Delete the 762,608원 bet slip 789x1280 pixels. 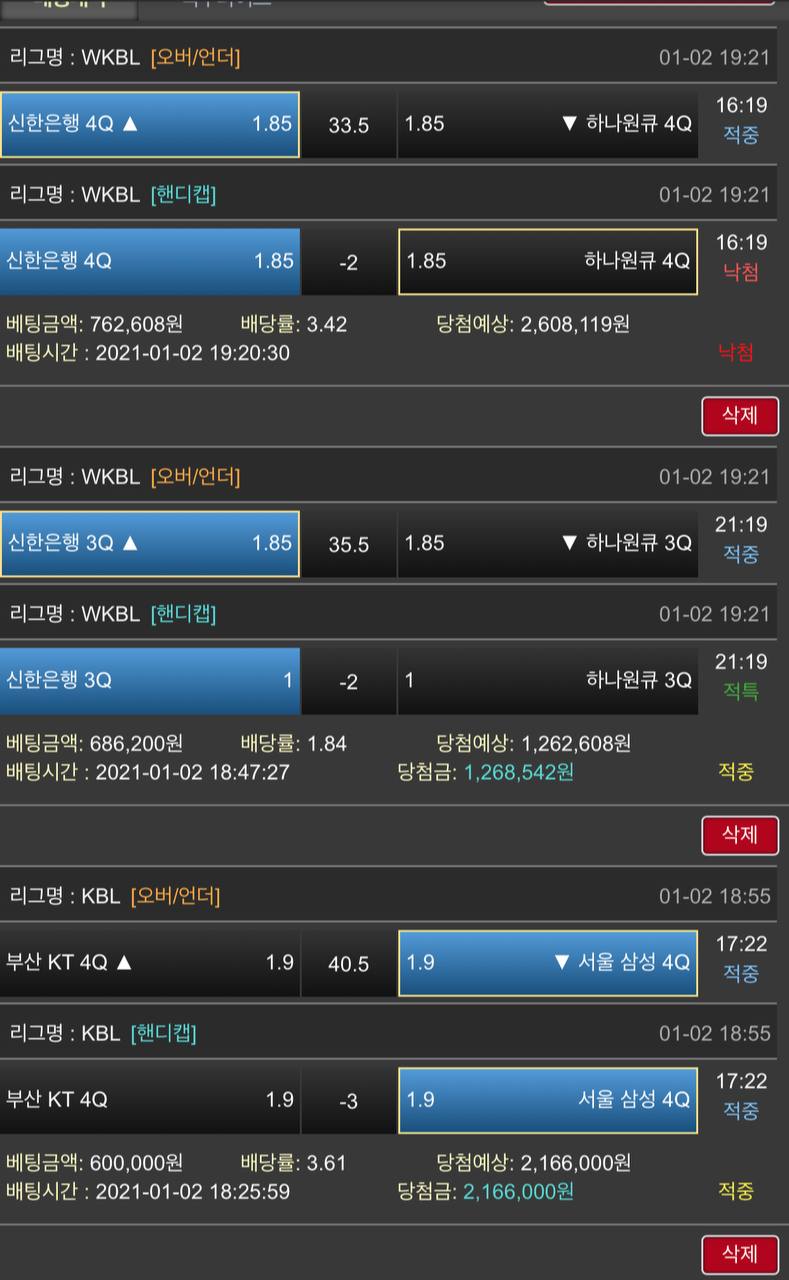point(739,416)
